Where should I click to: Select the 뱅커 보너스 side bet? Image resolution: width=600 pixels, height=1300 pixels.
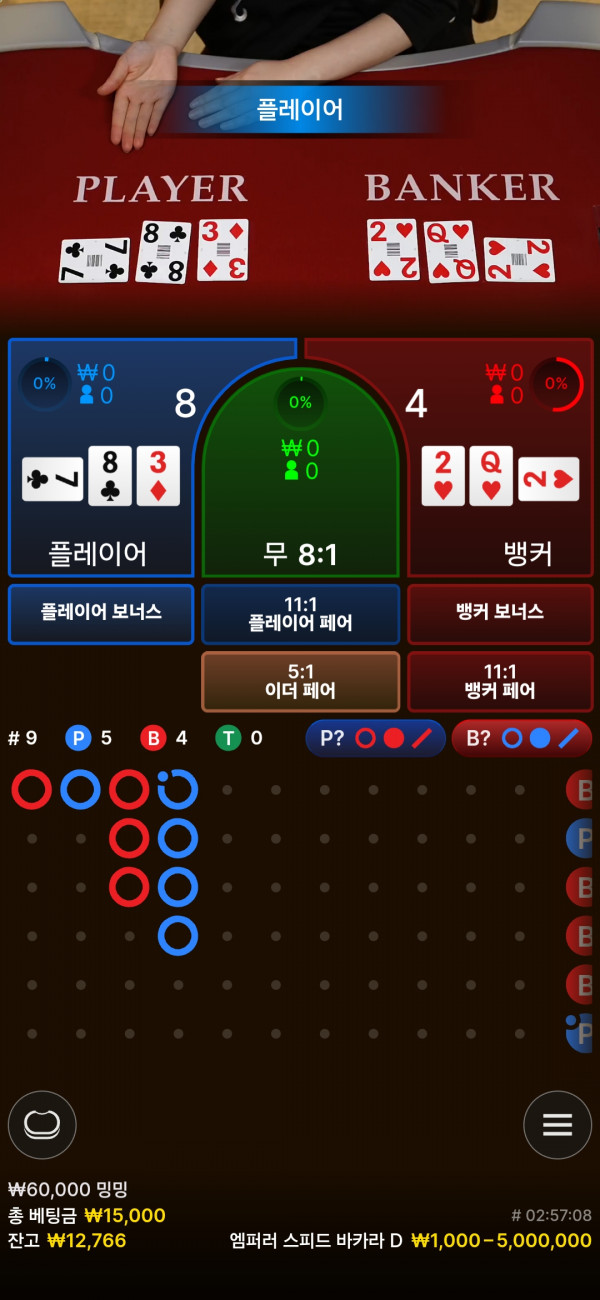(x=500, y=613)
